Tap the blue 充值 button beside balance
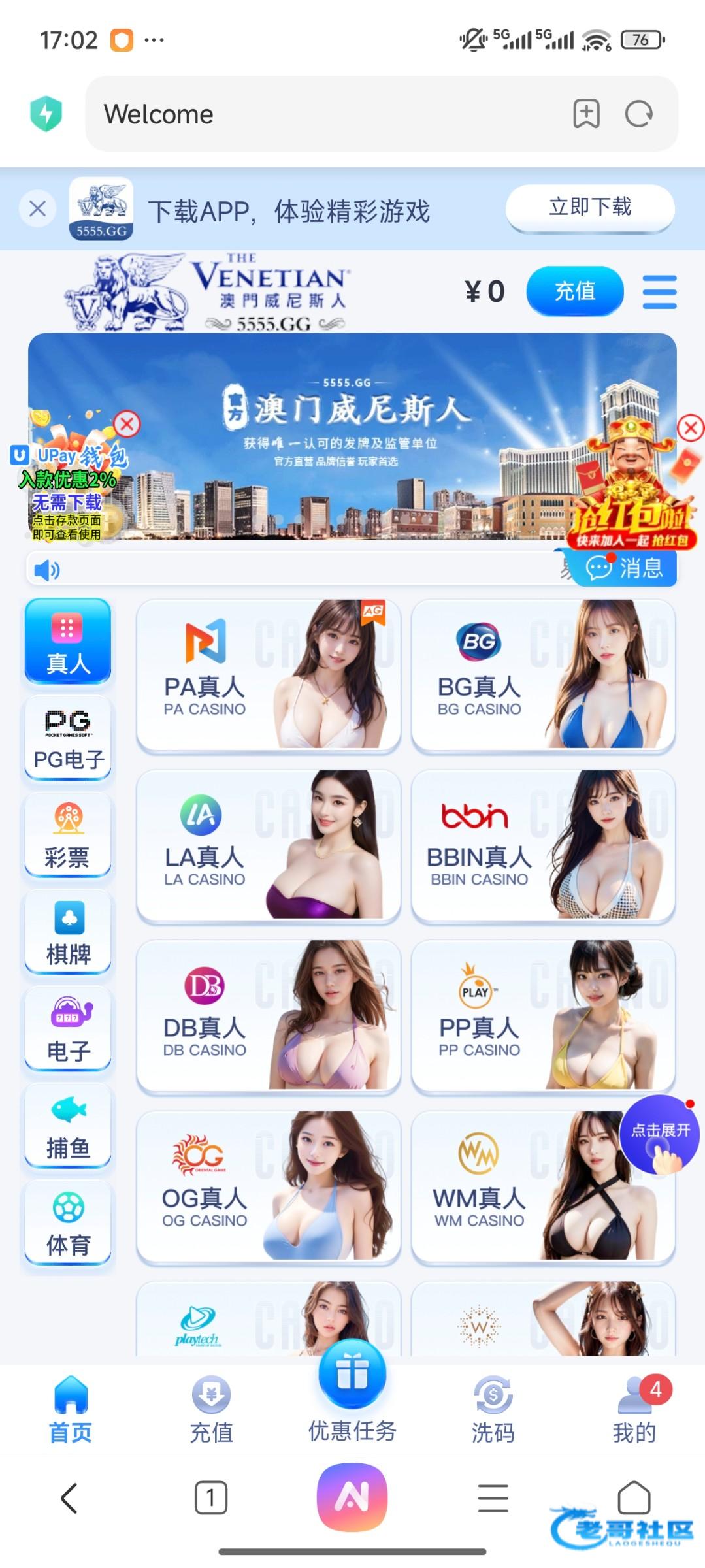The width and height of the screenshot is (705, 1568). (x=574, y=291)
